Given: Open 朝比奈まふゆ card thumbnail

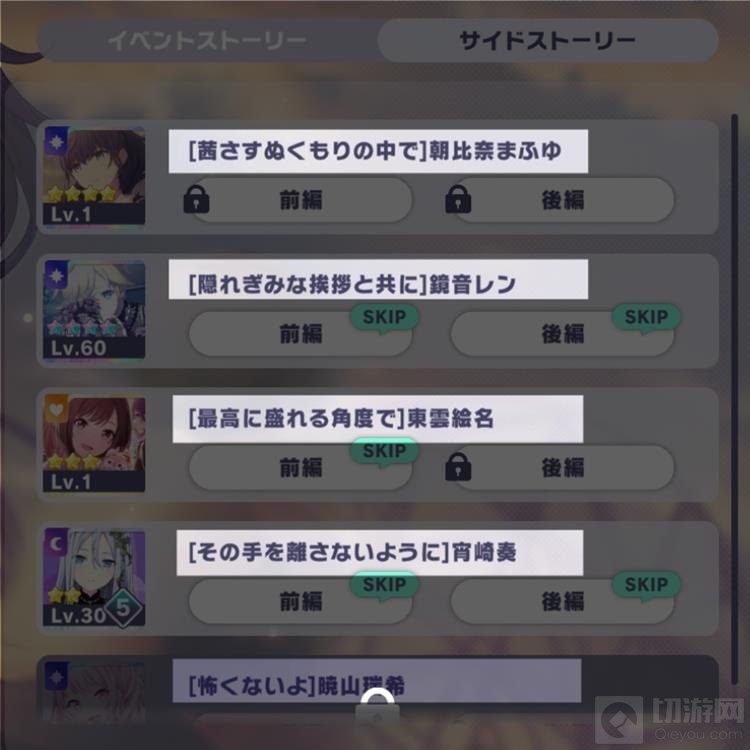Looking at the screenshot, I should tap(94, 177).
